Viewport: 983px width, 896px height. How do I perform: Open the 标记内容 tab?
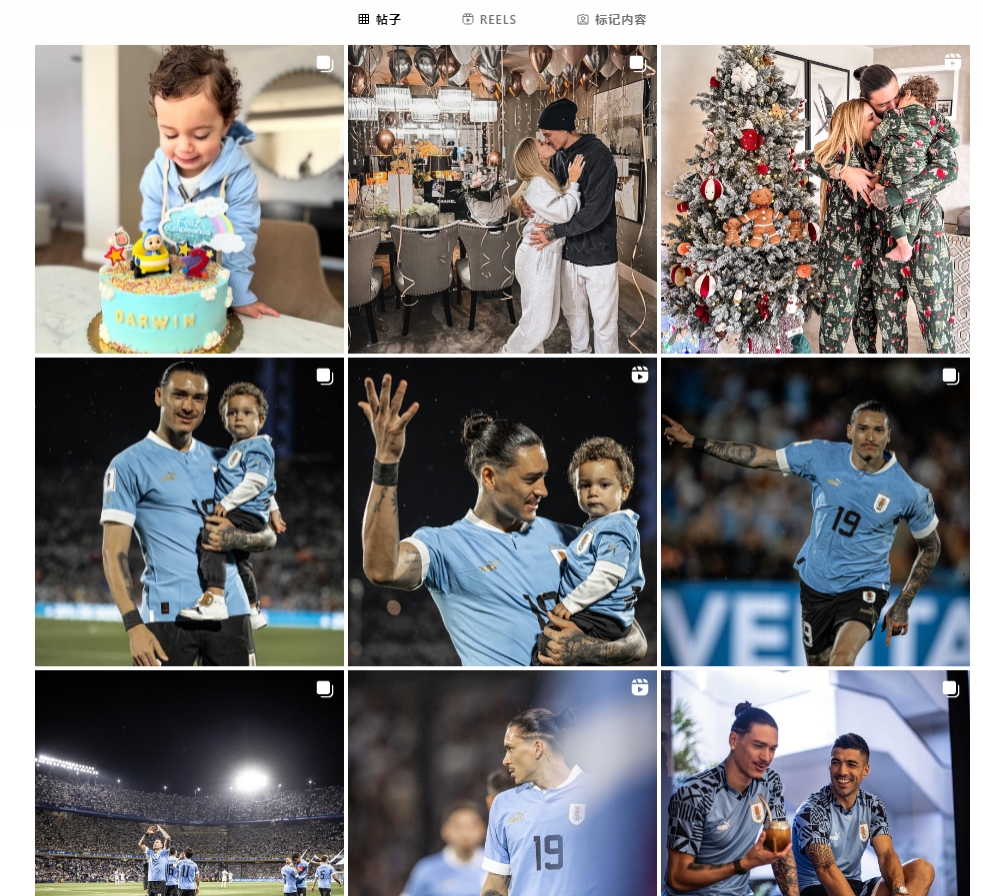pos(611,20)
